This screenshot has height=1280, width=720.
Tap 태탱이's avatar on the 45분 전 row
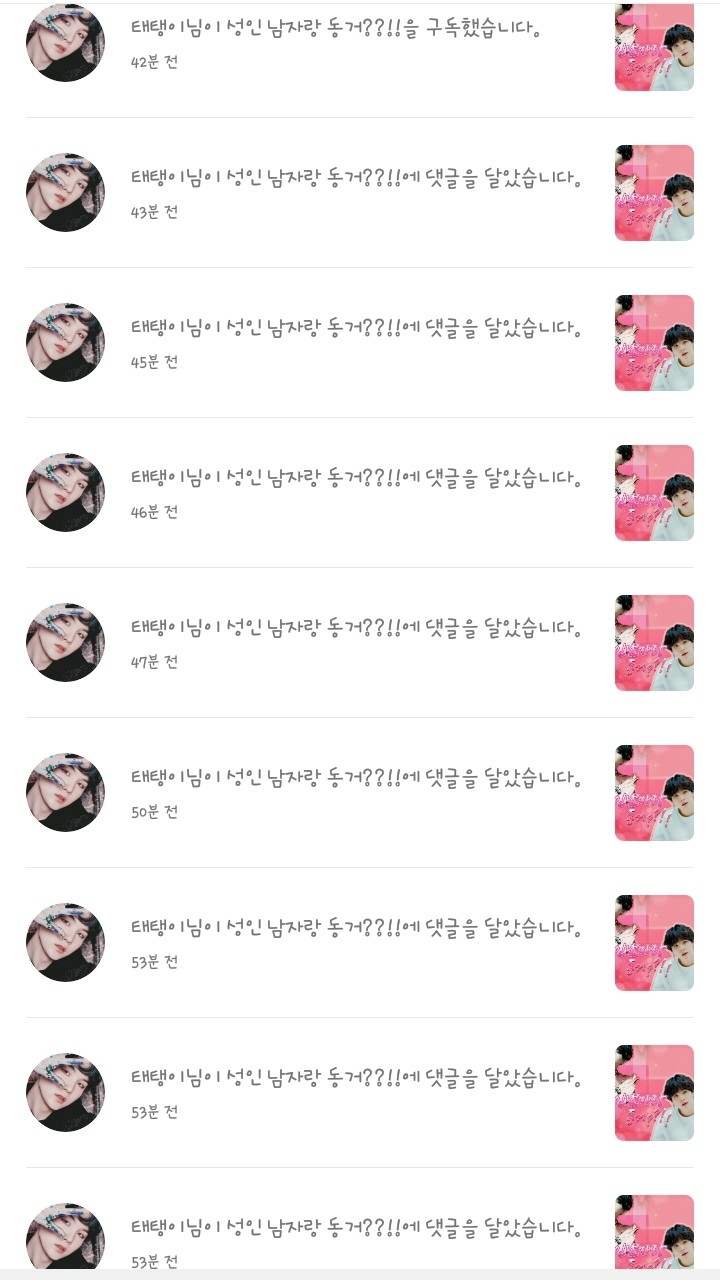[x=65, y=342]
